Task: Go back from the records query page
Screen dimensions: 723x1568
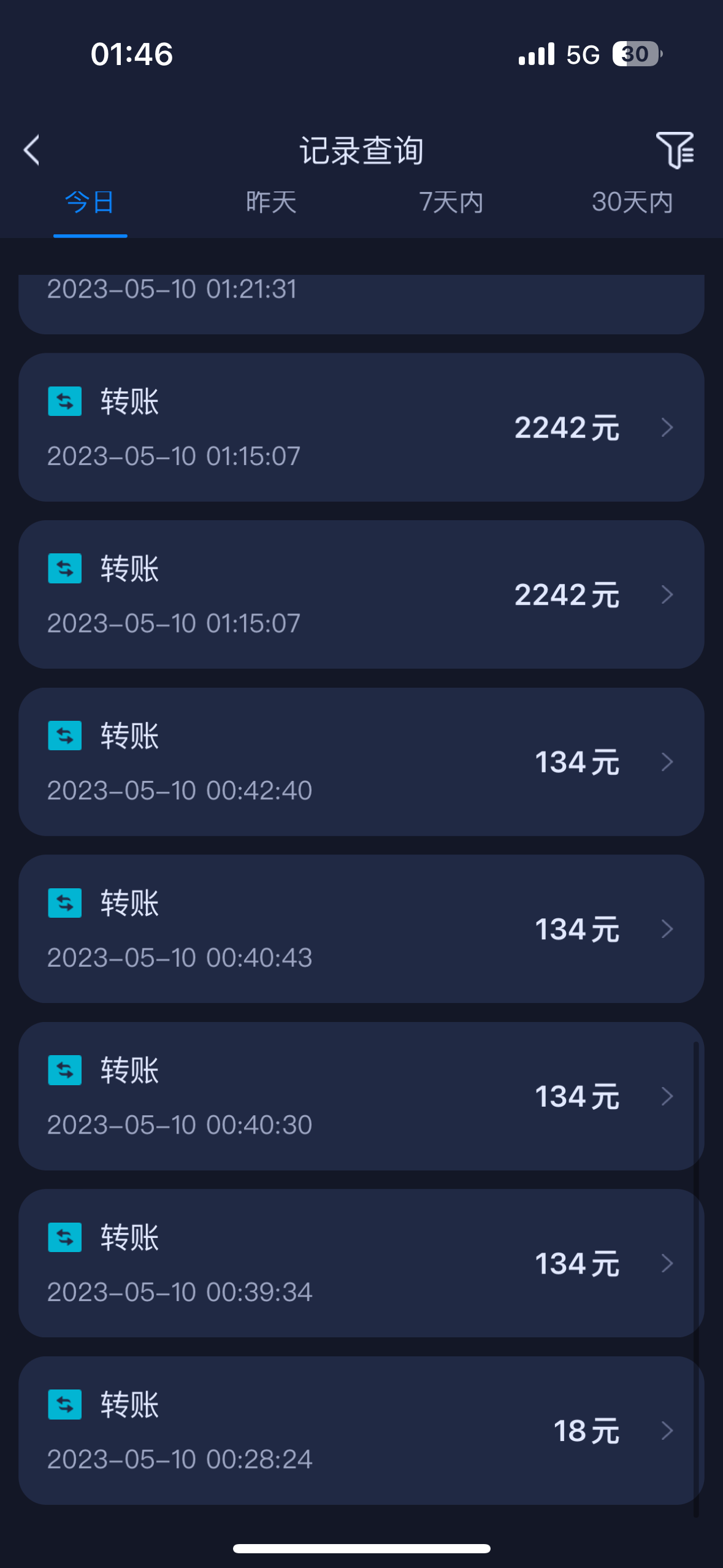Action: pyautogui.click(x=32, y=150)
